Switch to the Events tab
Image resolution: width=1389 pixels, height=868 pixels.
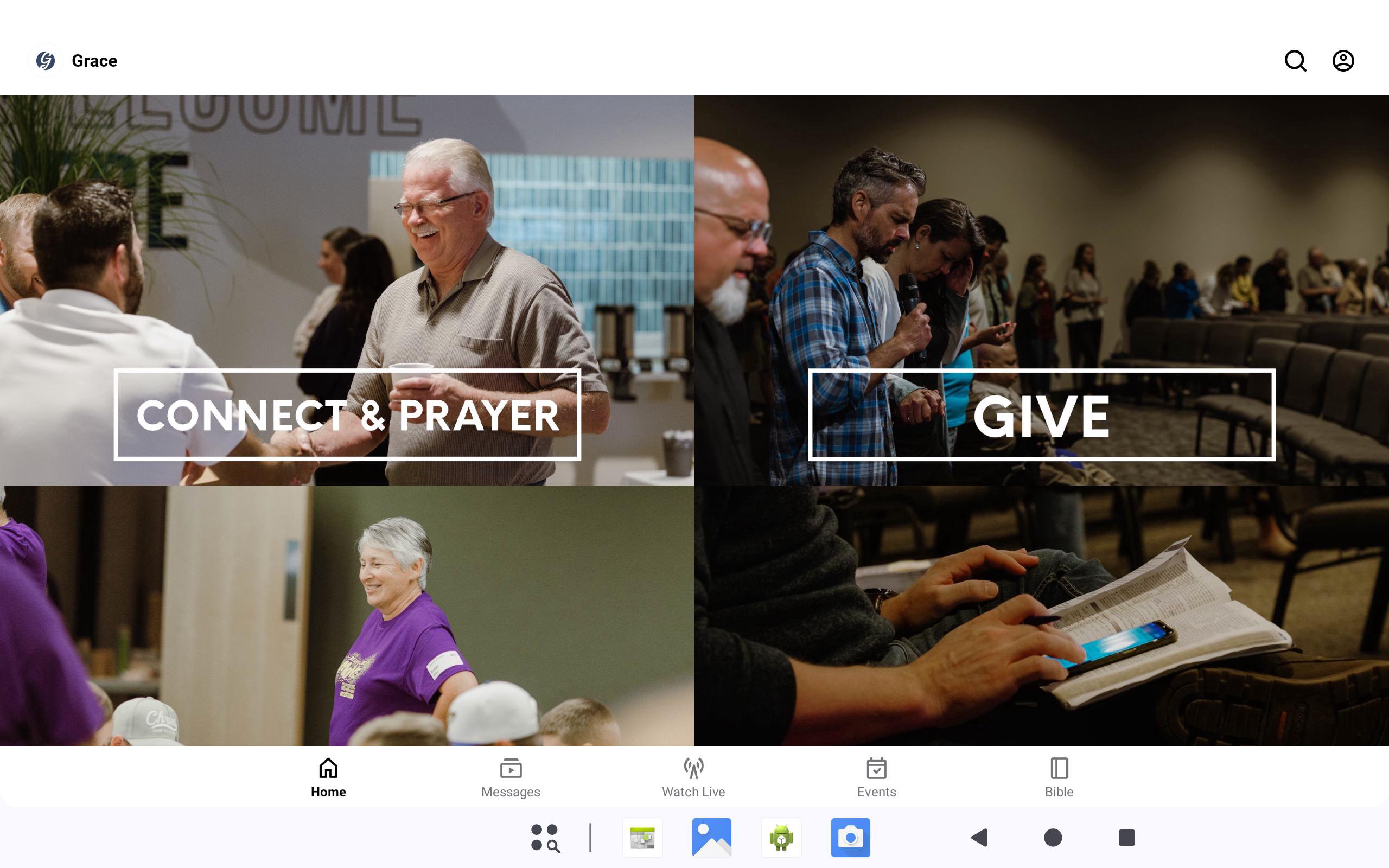coord(876,777)
